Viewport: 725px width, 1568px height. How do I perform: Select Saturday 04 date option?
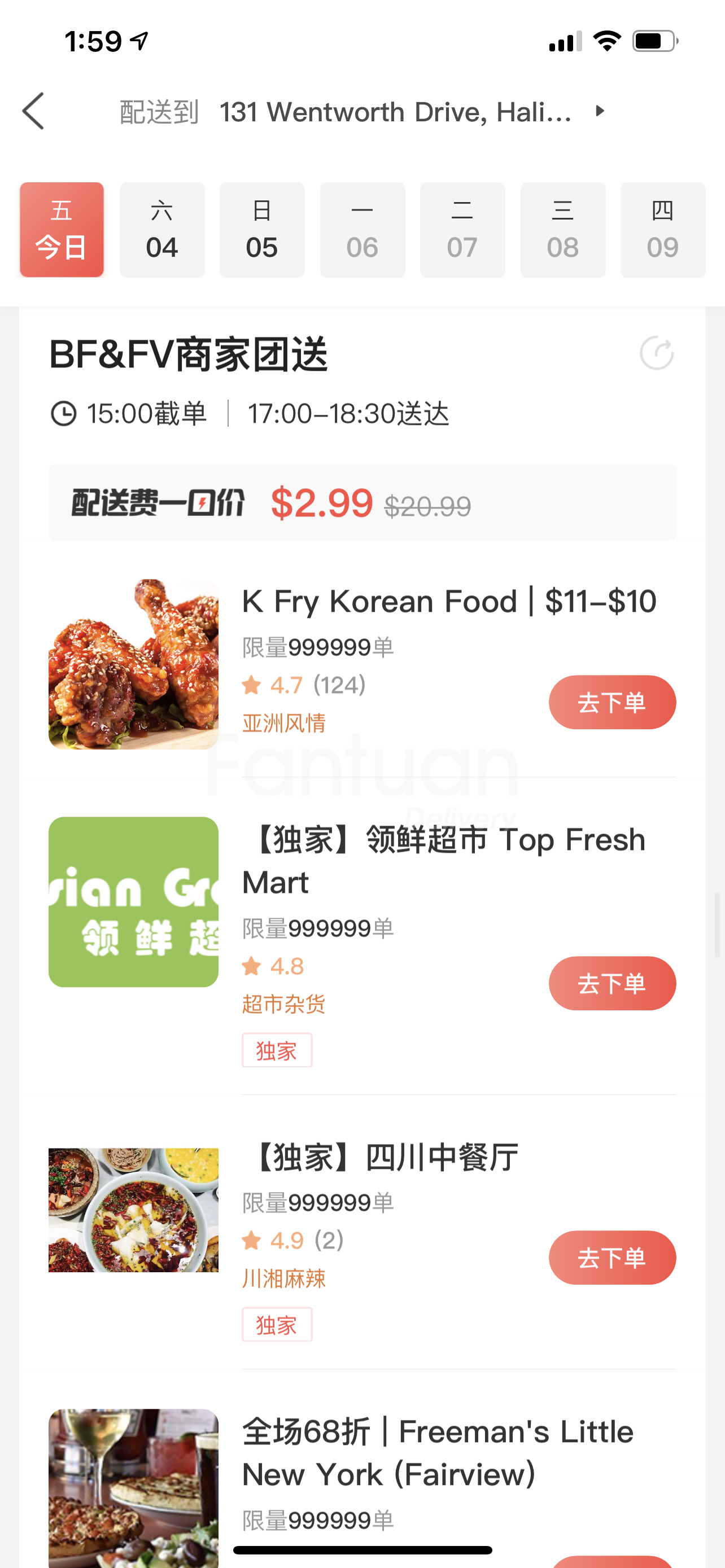162,230
